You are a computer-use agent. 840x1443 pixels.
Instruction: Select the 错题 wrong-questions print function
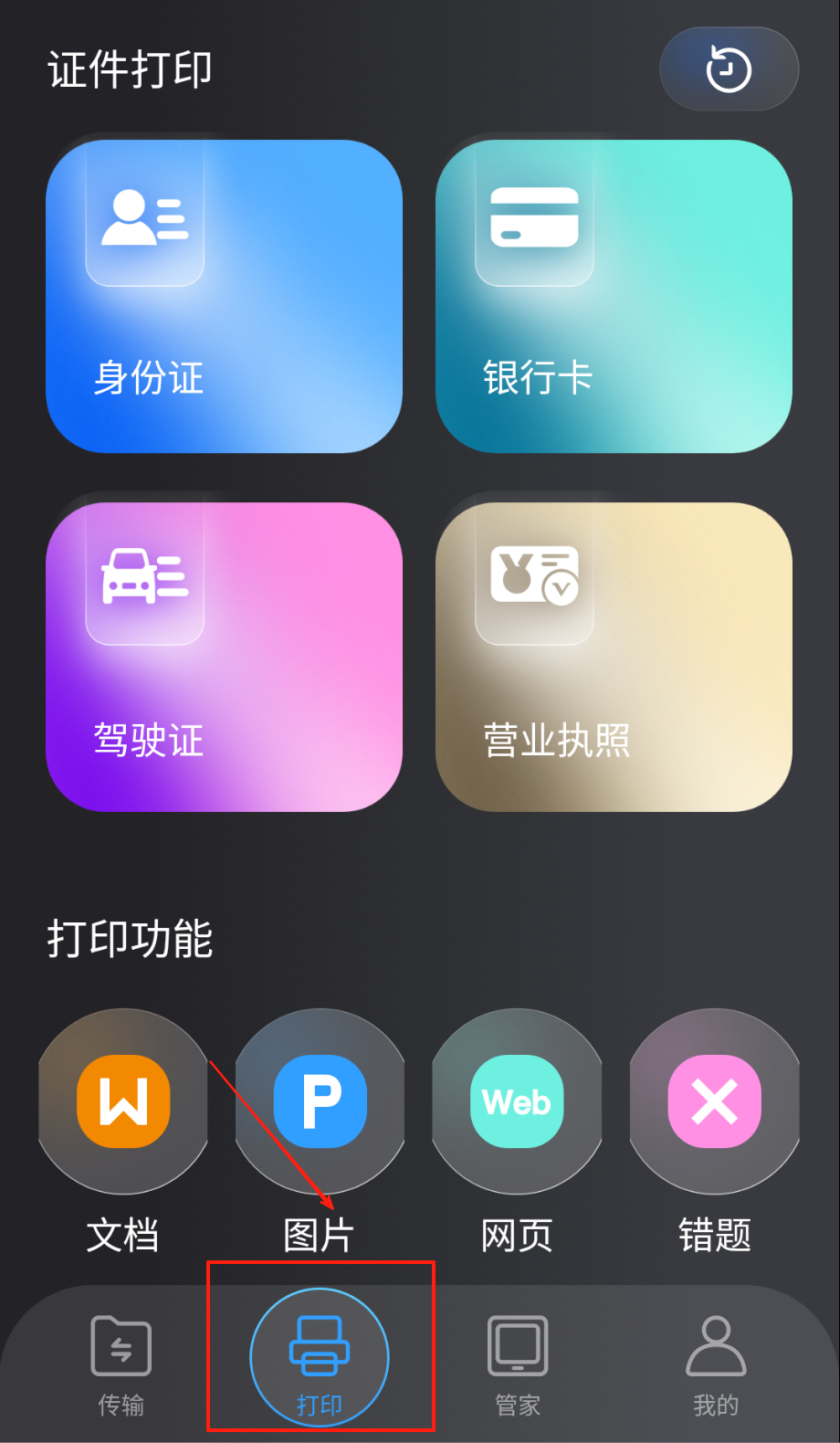715,1101
